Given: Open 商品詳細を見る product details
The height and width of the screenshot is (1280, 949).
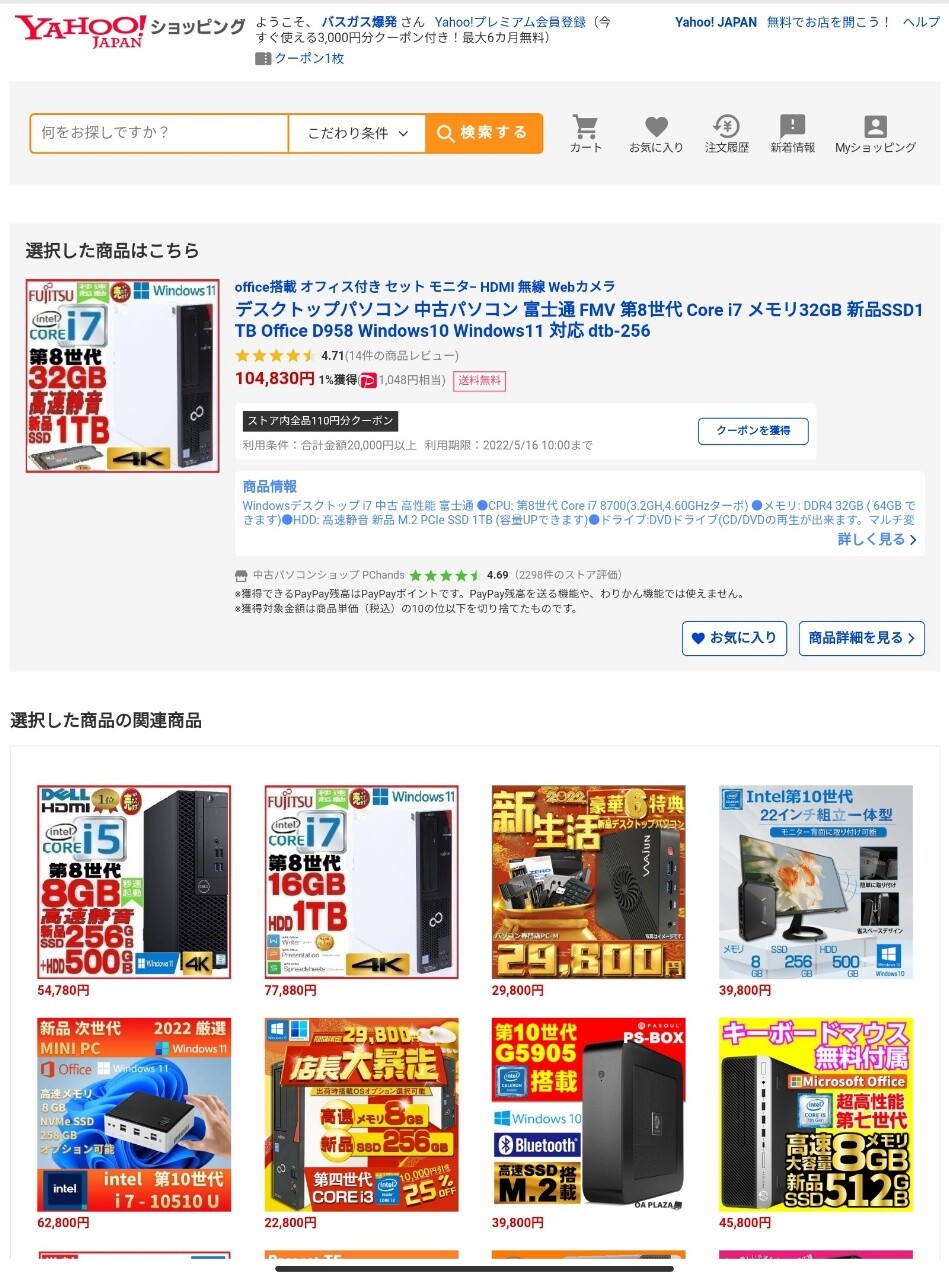Looking at the screenshot, I should 861,638.
